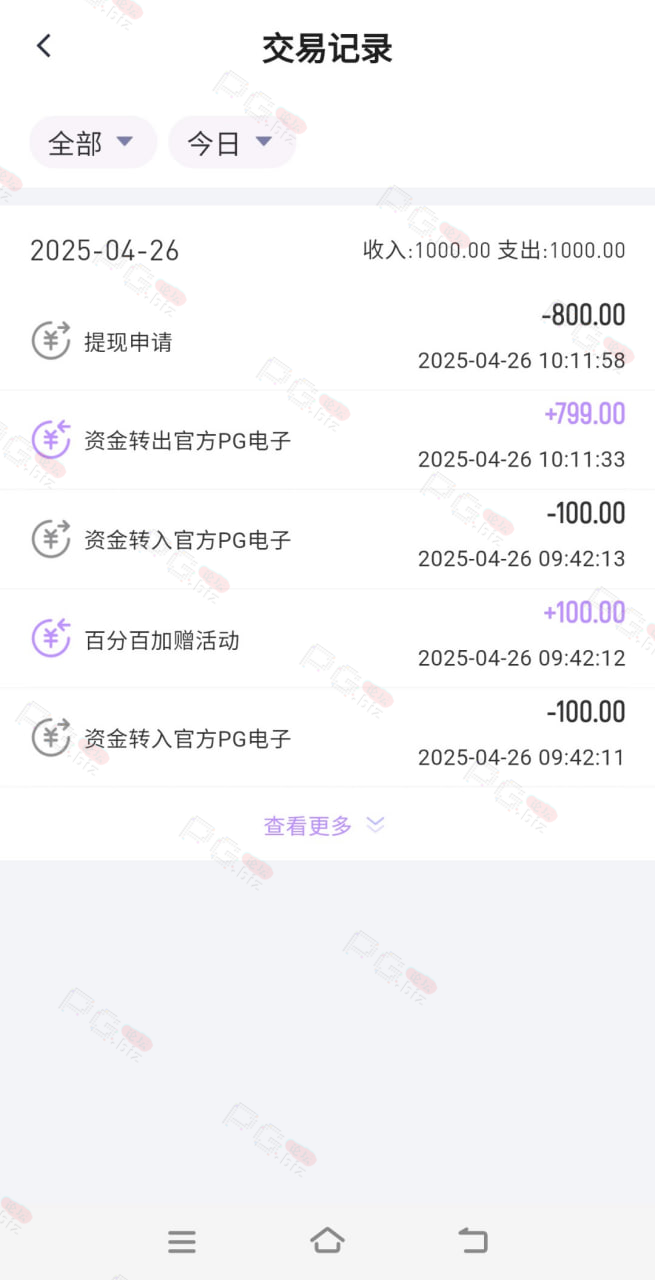The width and height of the screenshot is (655, 1280).
Task: Tap the system home button
Action: (x=327, y=1241)
